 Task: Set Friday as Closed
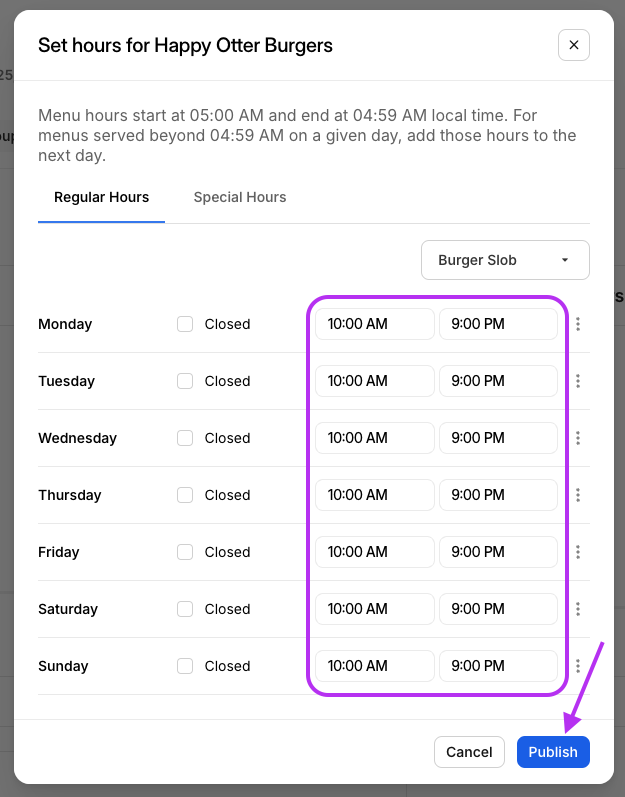[185, 552]
